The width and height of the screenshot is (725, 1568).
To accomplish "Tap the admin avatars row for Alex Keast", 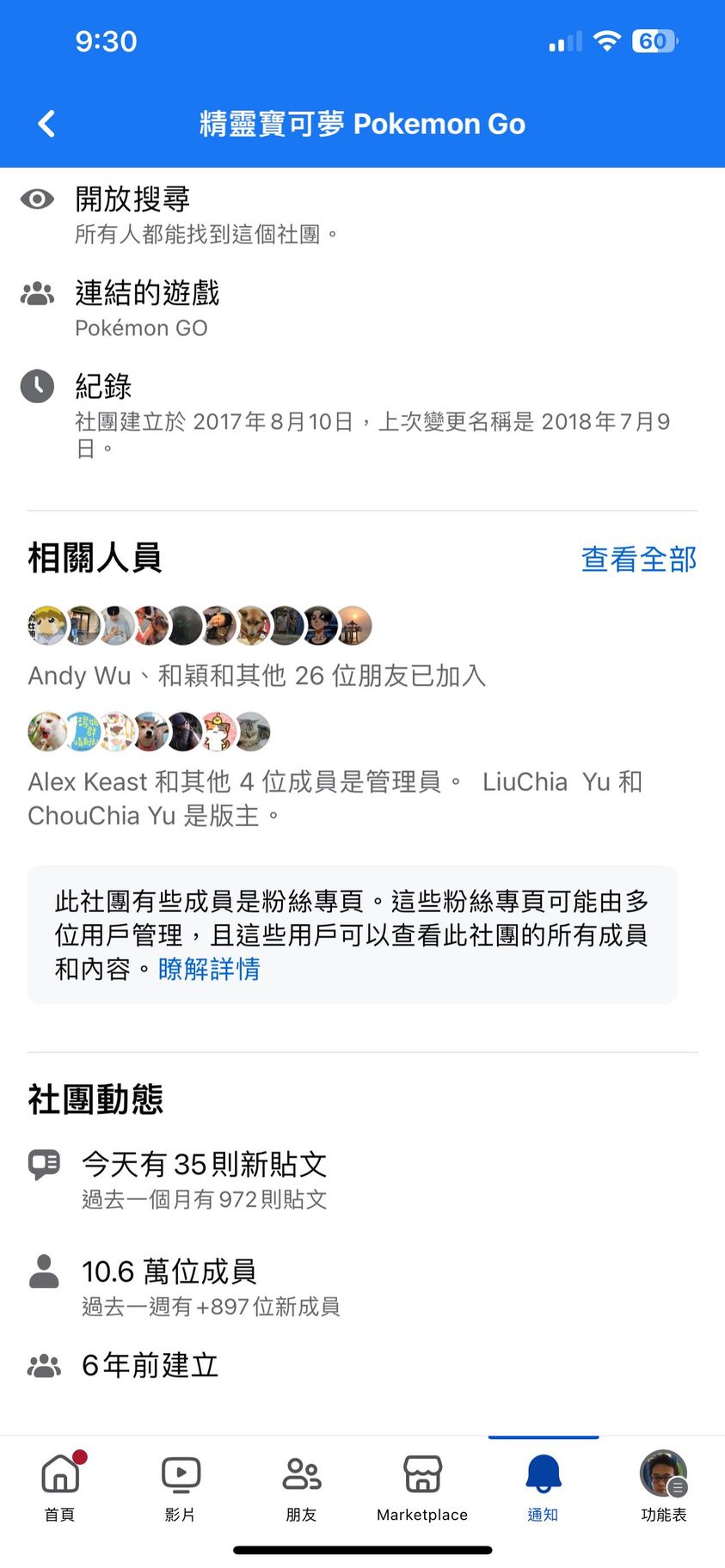I will tap(149, 732).
